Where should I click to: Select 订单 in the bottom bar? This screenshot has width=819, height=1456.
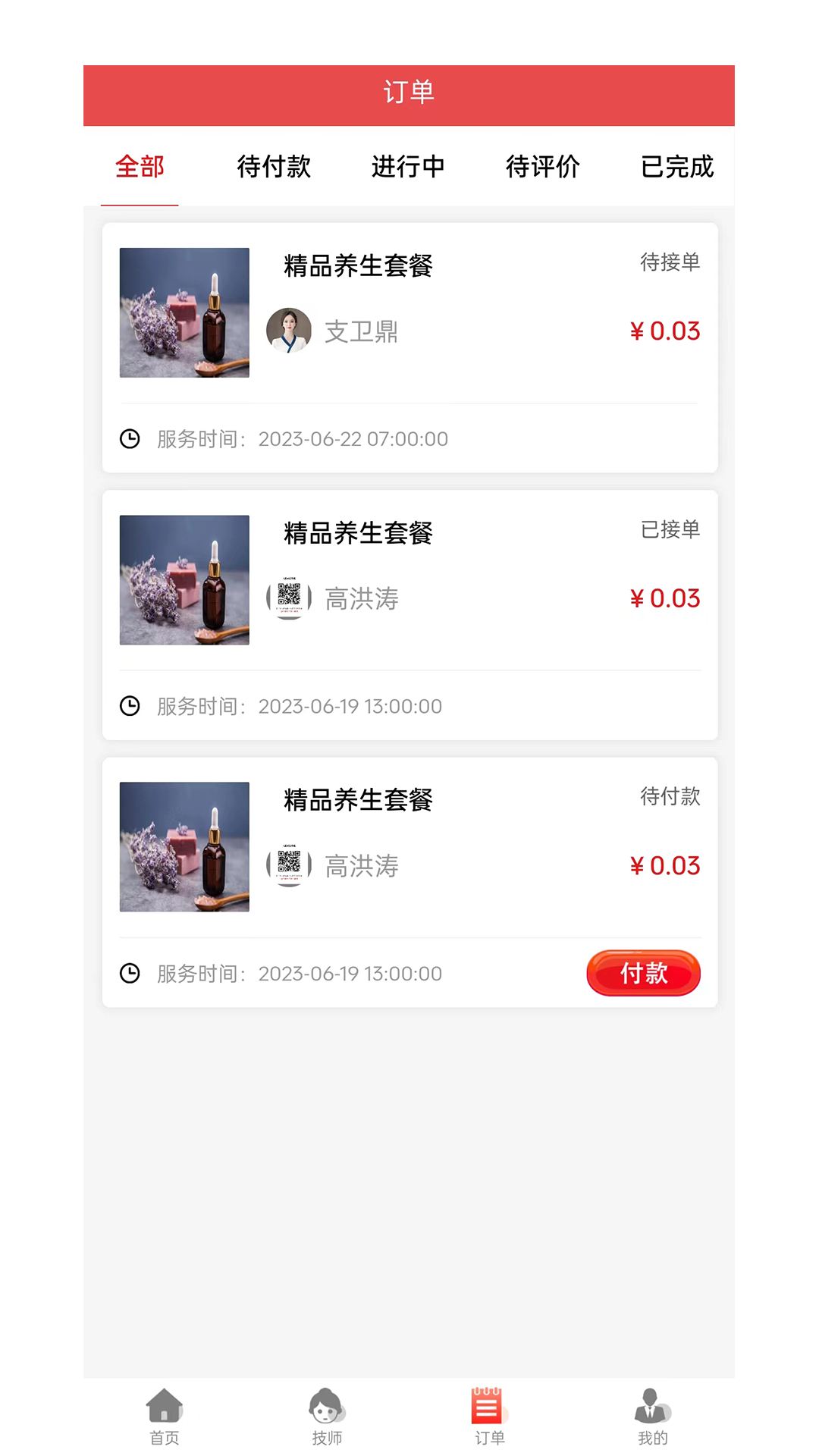pyautogui.click(x=489, y=1417)
